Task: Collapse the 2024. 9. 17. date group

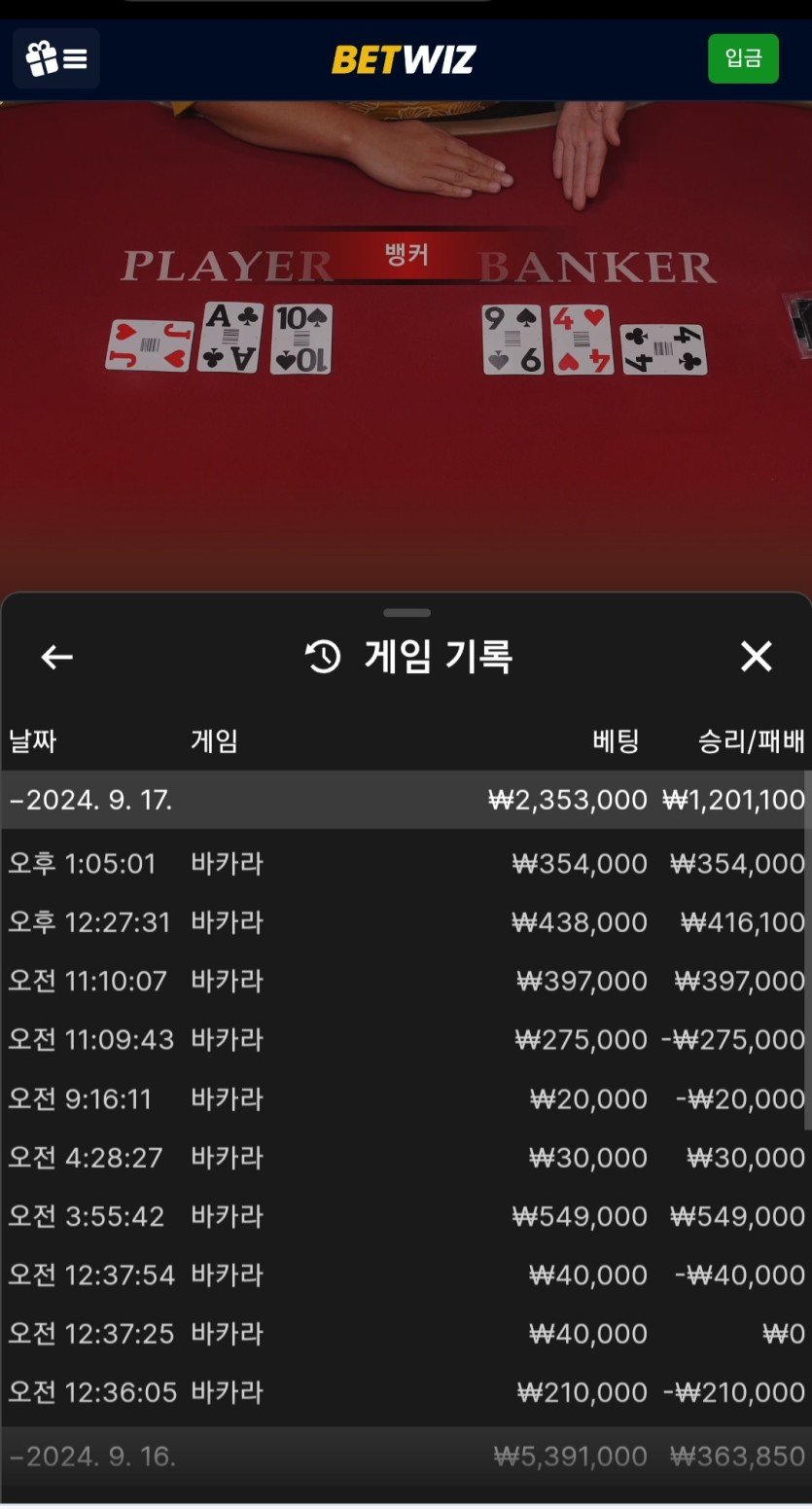Action: tap(406, 800)
